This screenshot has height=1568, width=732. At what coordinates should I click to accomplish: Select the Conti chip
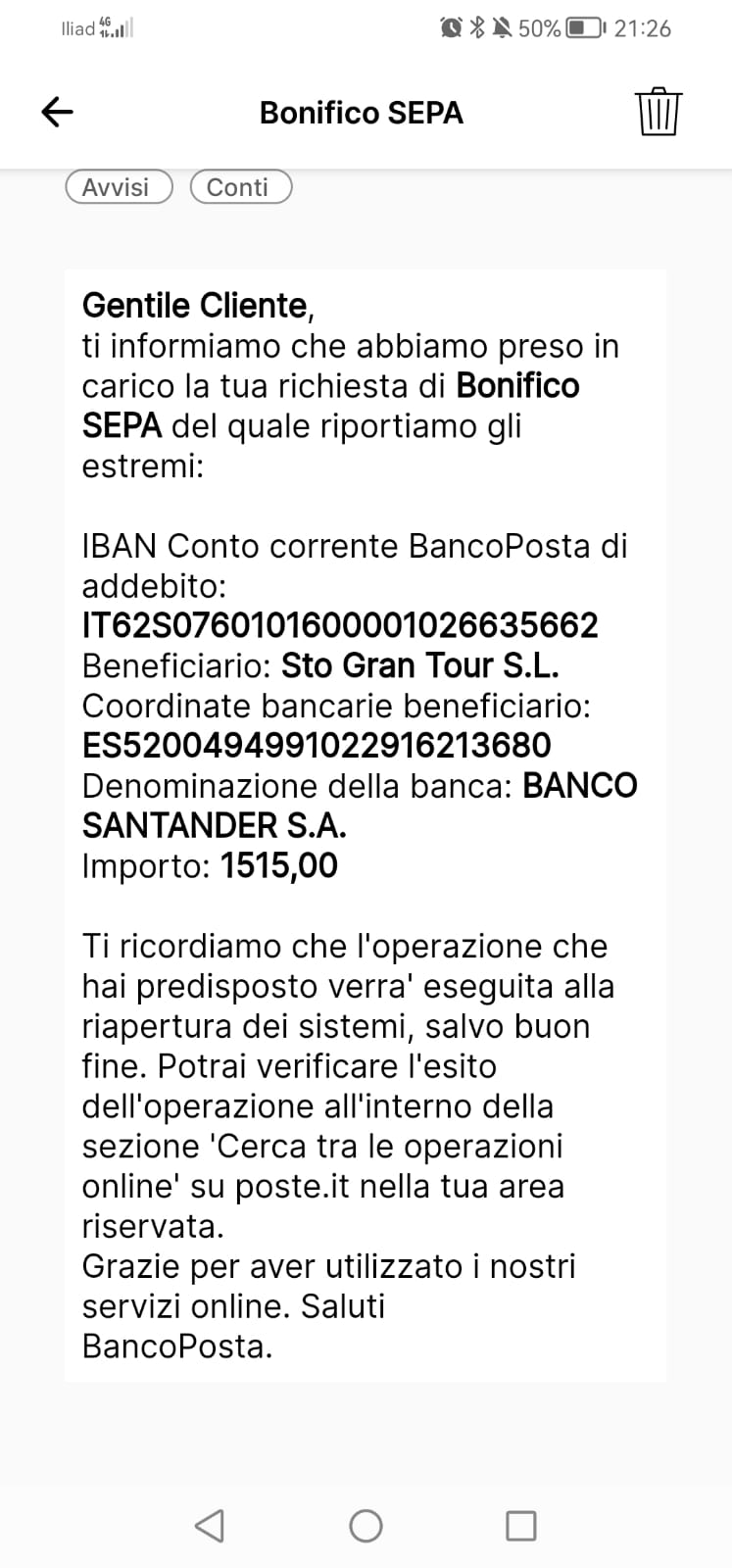[241, 187]
